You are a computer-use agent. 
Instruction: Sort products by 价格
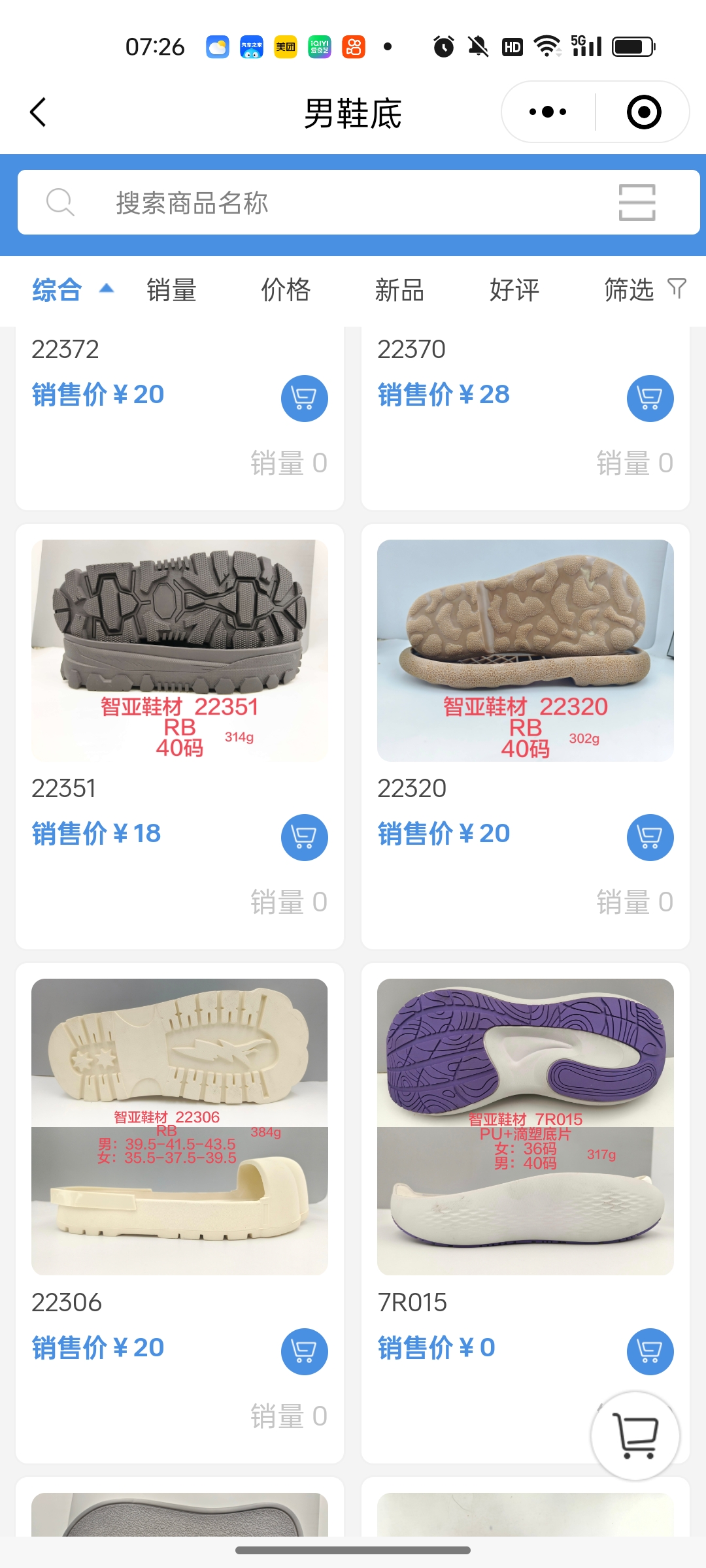[x=286, y=290]
